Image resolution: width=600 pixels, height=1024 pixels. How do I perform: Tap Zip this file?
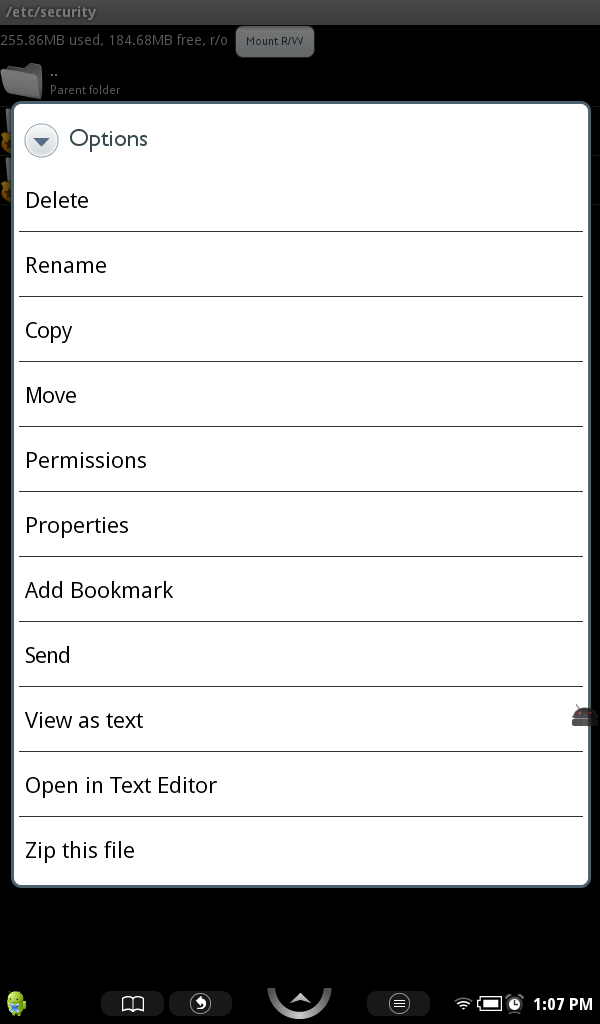click(300, 850)
